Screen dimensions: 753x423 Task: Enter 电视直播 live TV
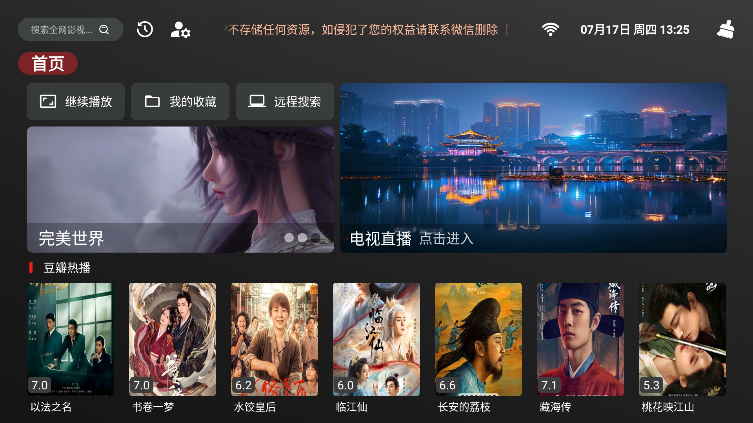tap(533, 168)
